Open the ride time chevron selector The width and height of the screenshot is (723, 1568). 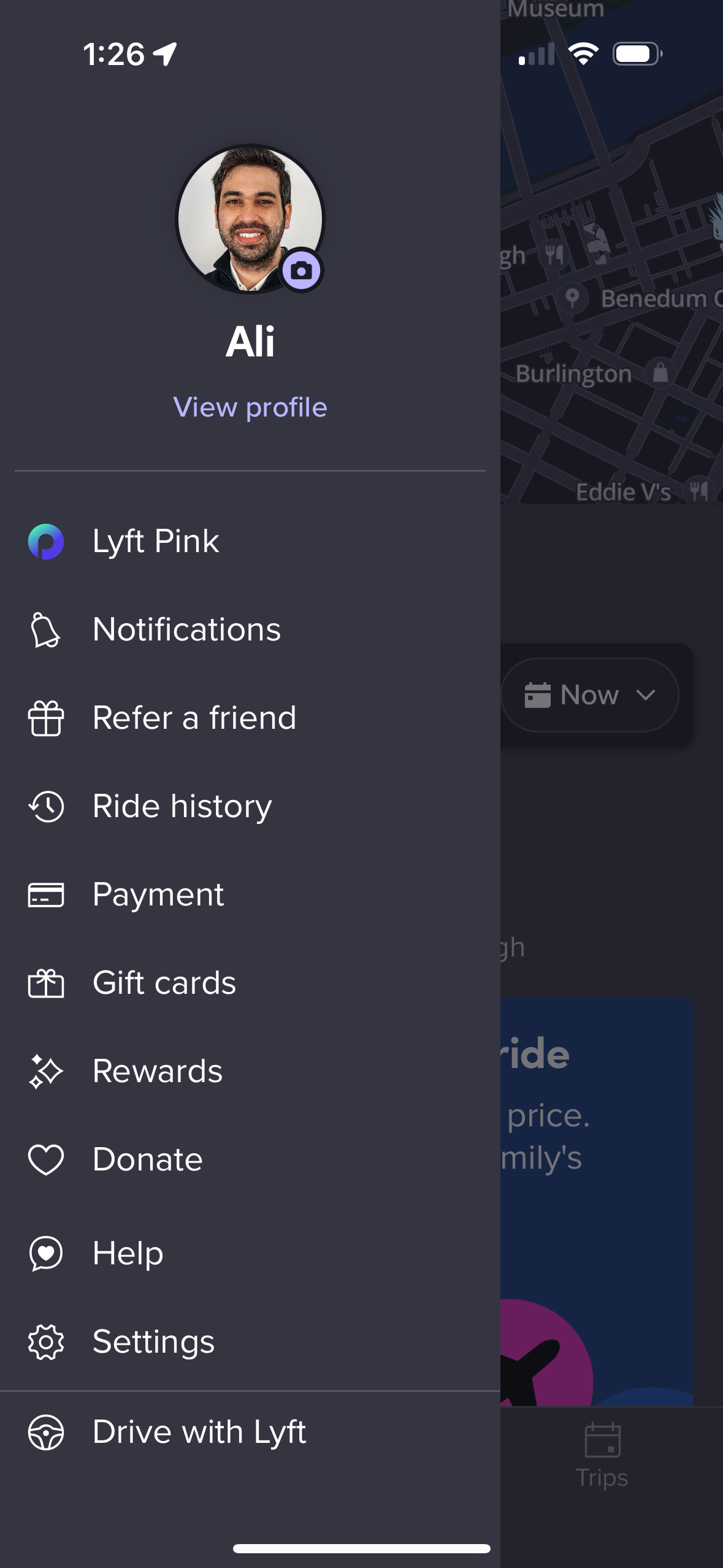pos(646,696)
